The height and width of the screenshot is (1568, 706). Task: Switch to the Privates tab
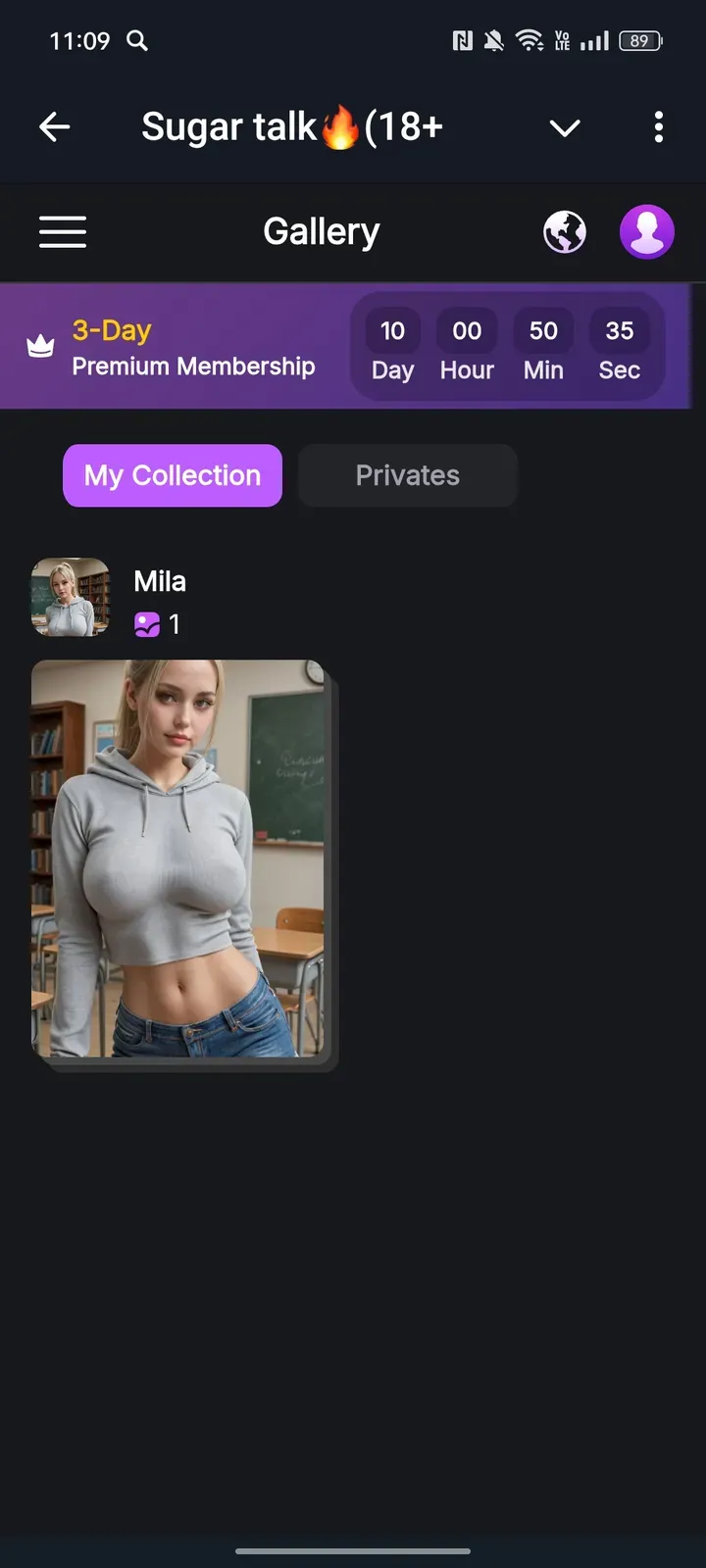(407, 475)
